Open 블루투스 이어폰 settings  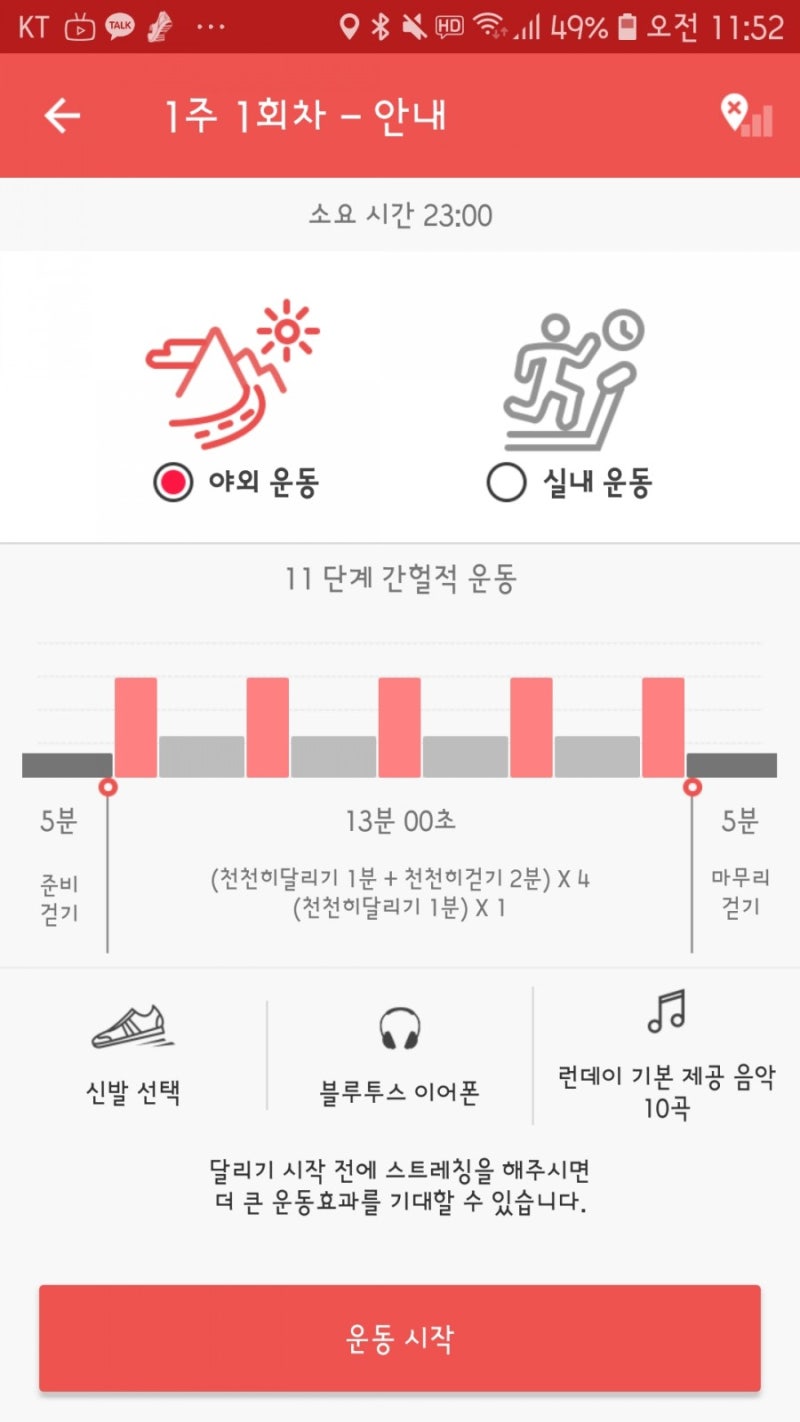tap(399, 1055)
